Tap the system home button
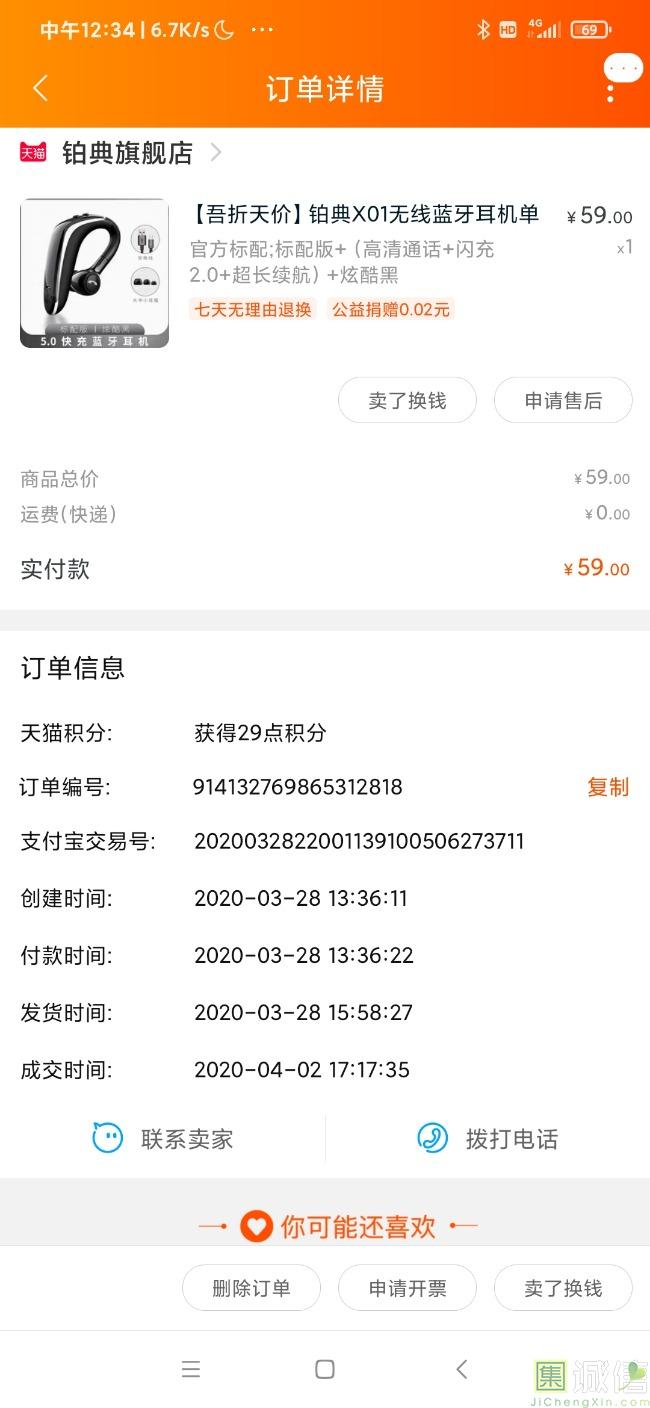Viewport: 650px width, 1408px height. 324,1369
